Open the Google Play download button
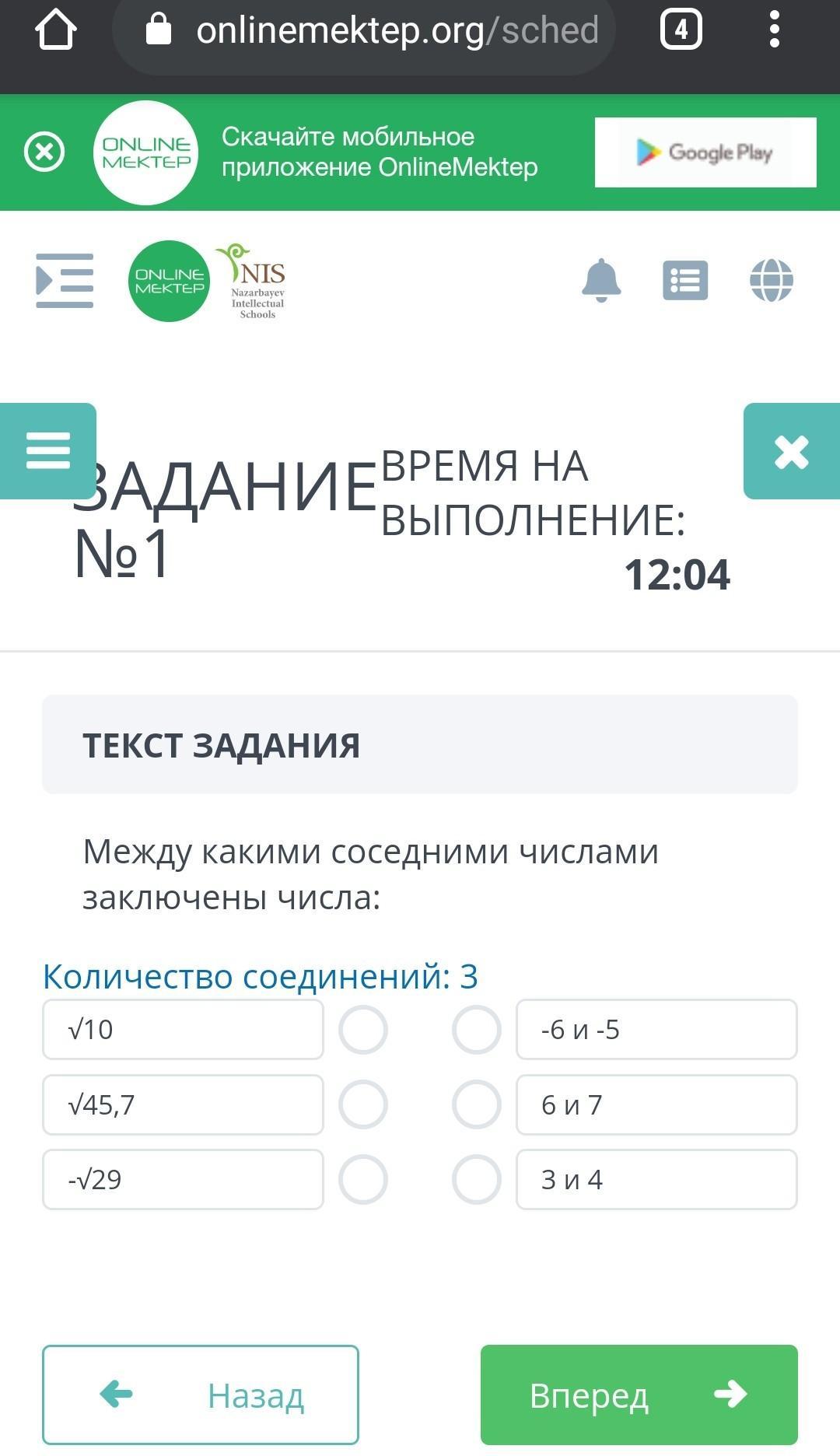 pos(705,152)
